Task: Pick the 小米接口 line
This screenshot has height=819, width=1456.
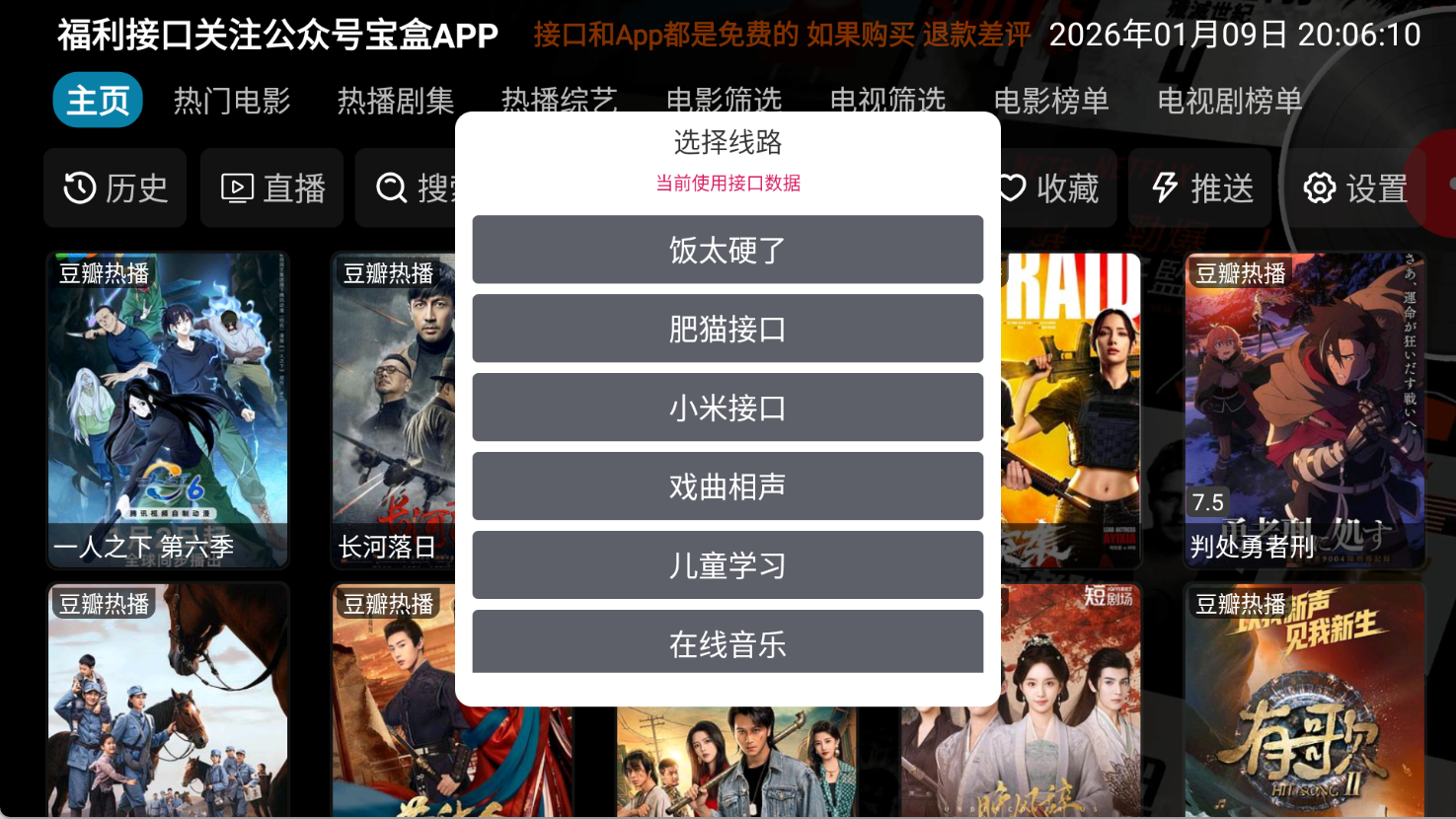Action: click(728, 408)
